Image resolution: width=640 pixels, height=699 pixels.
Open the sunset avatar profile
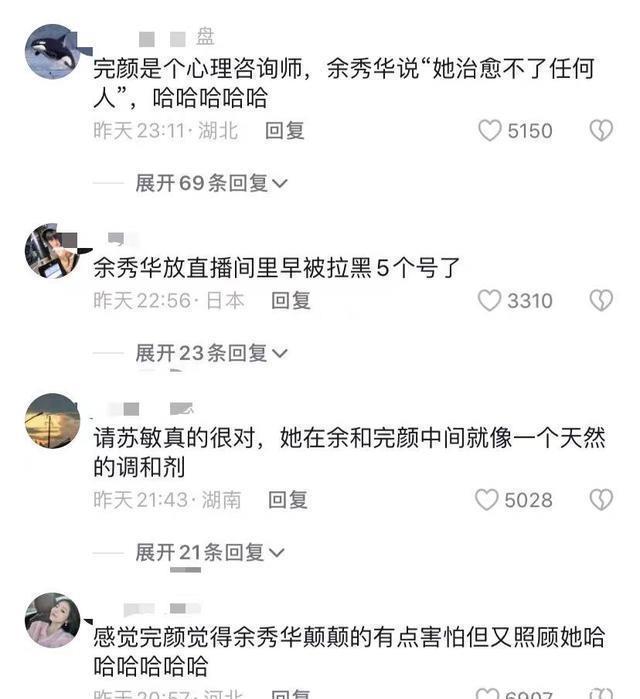pos(52,420)
